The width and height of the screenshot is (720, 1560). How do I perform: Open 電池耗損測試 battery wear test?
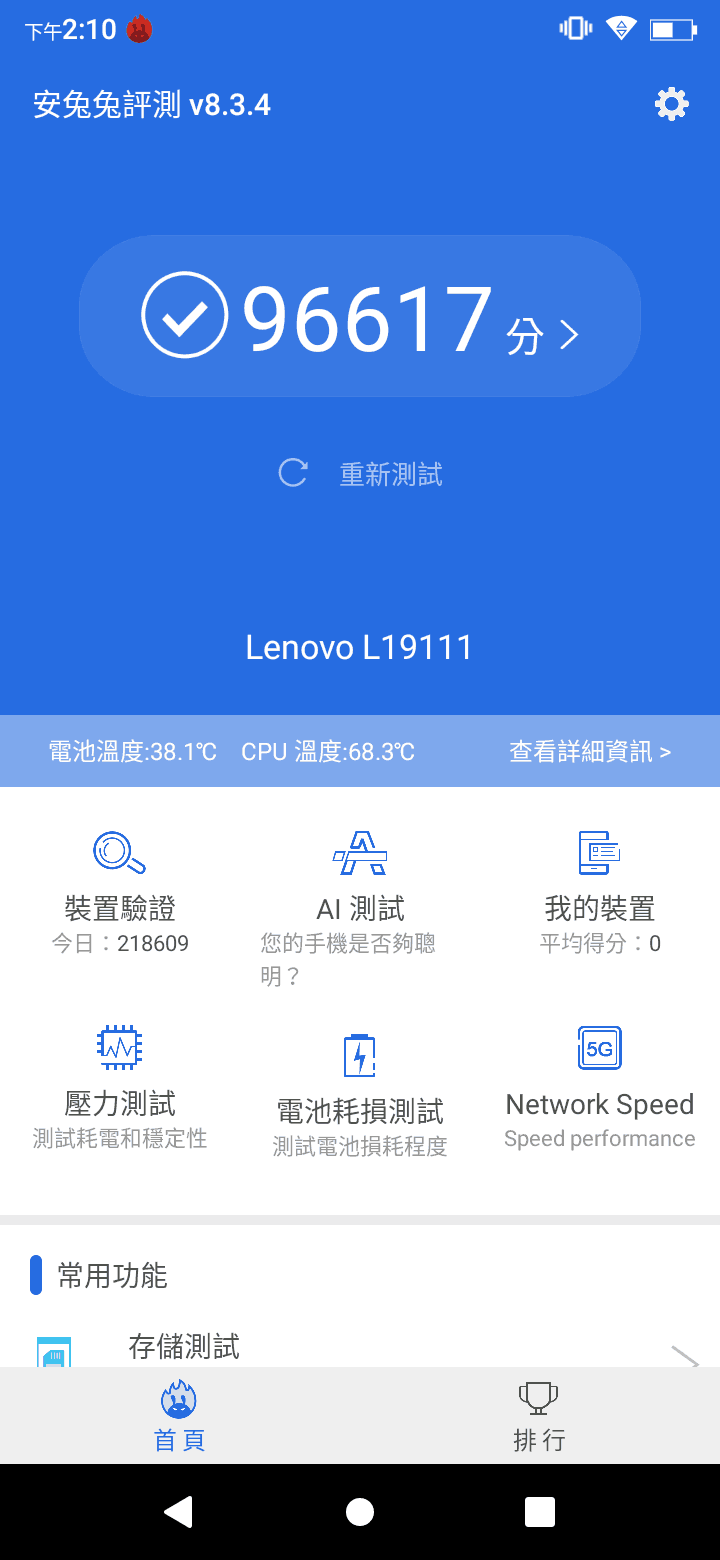coord(360,1095)
